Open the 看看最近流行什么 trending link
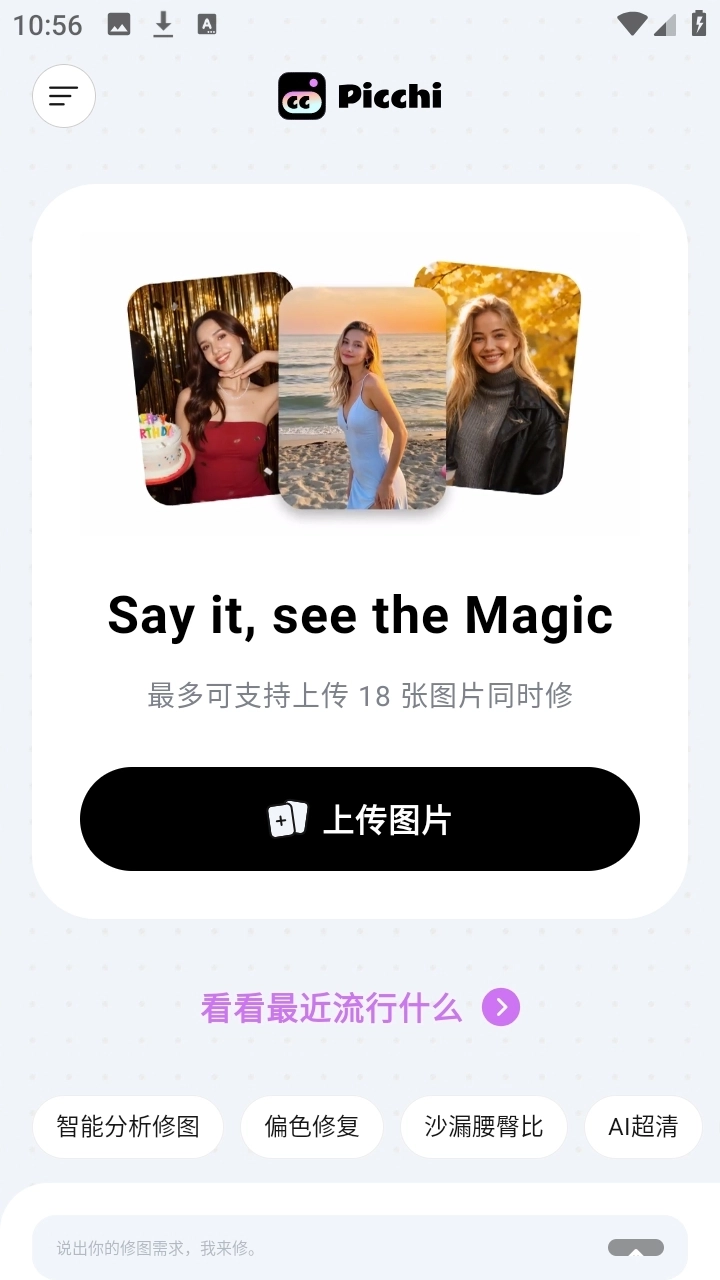 pyautogui.click(x=330, y=1008)
